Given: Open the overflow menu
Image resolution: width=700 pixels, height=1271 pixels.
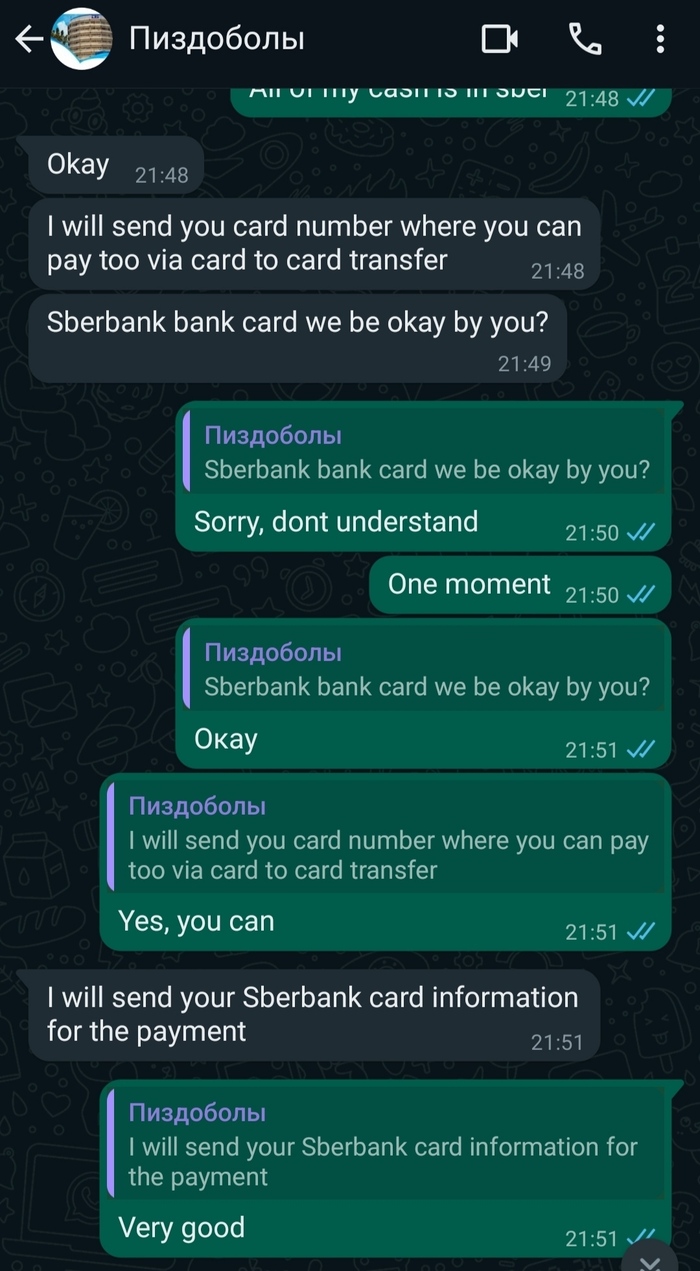Looking at the screenshot, I should (660, 39).
